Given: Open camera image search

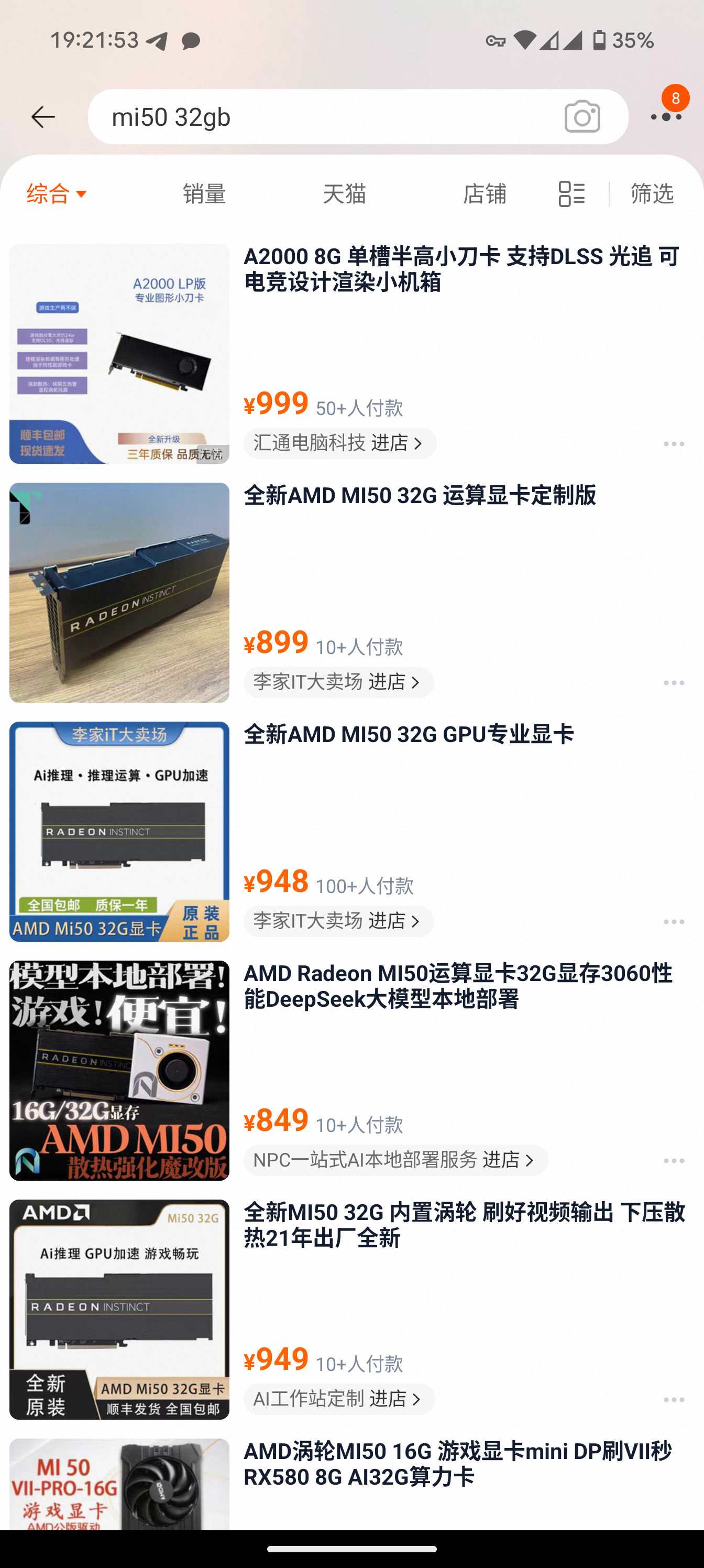Looking at the screenshot, I should [x=582, y=117].
